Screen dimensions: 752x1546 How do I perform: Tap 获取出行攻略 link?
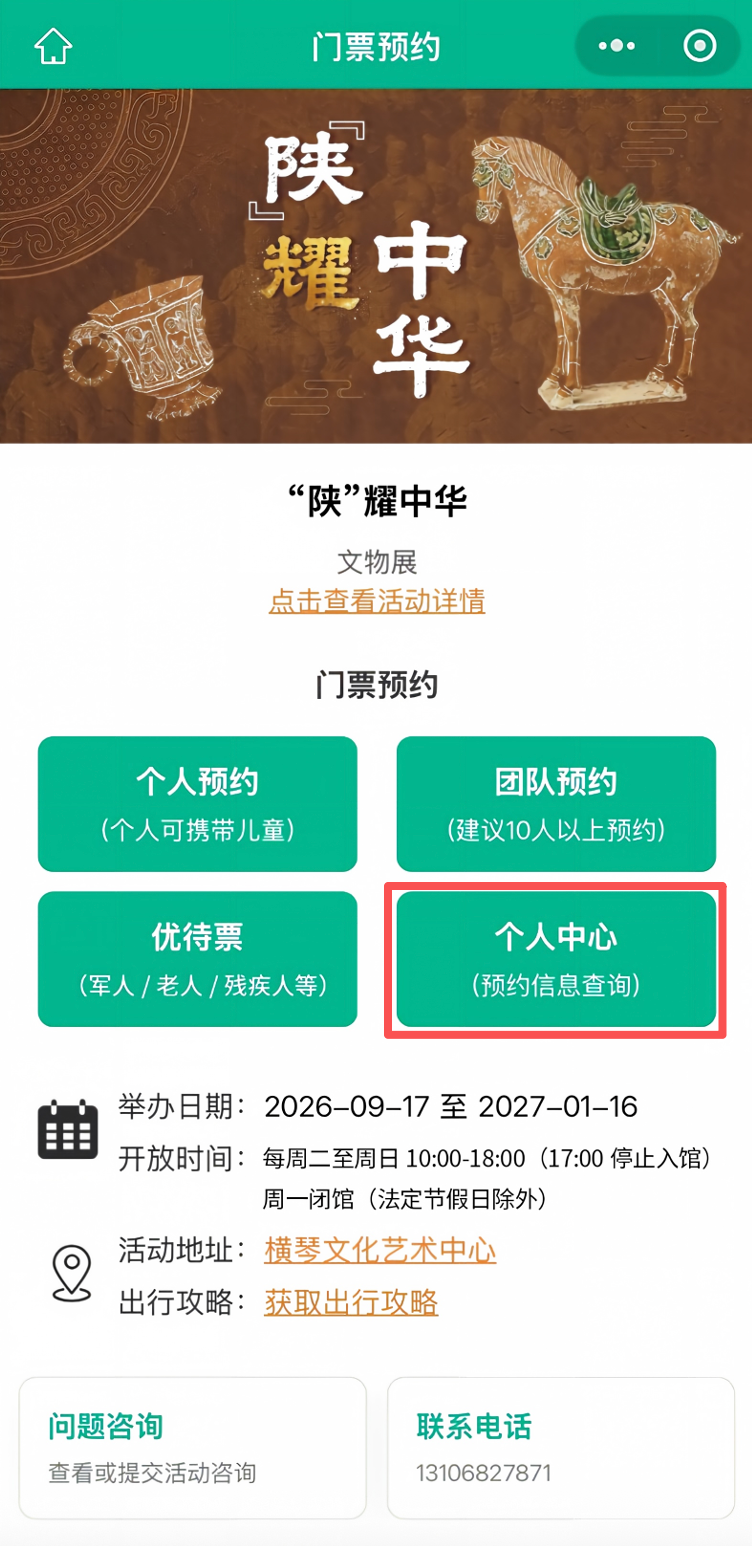pyautogui.click(x=351, y=1302)
